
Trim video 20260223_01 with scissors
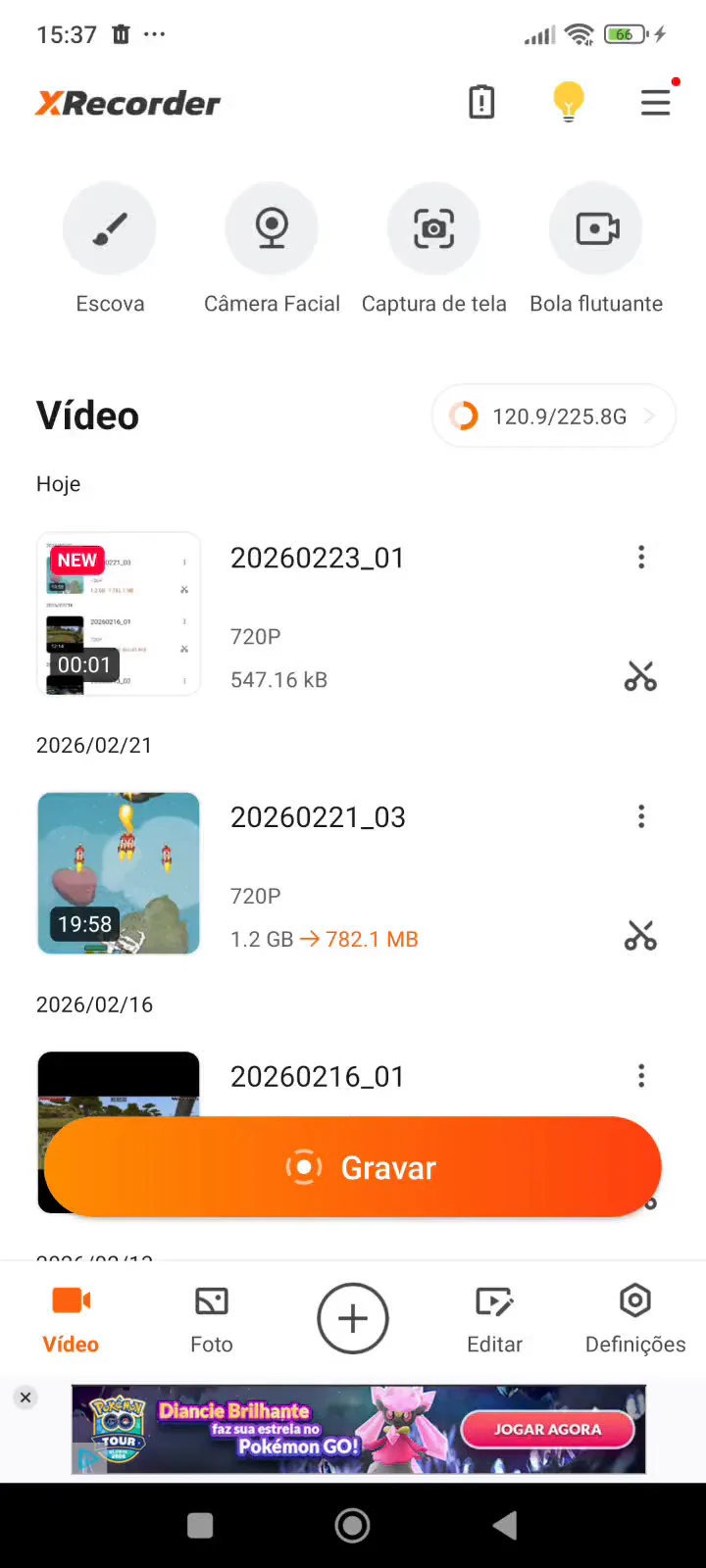[640, 676]
